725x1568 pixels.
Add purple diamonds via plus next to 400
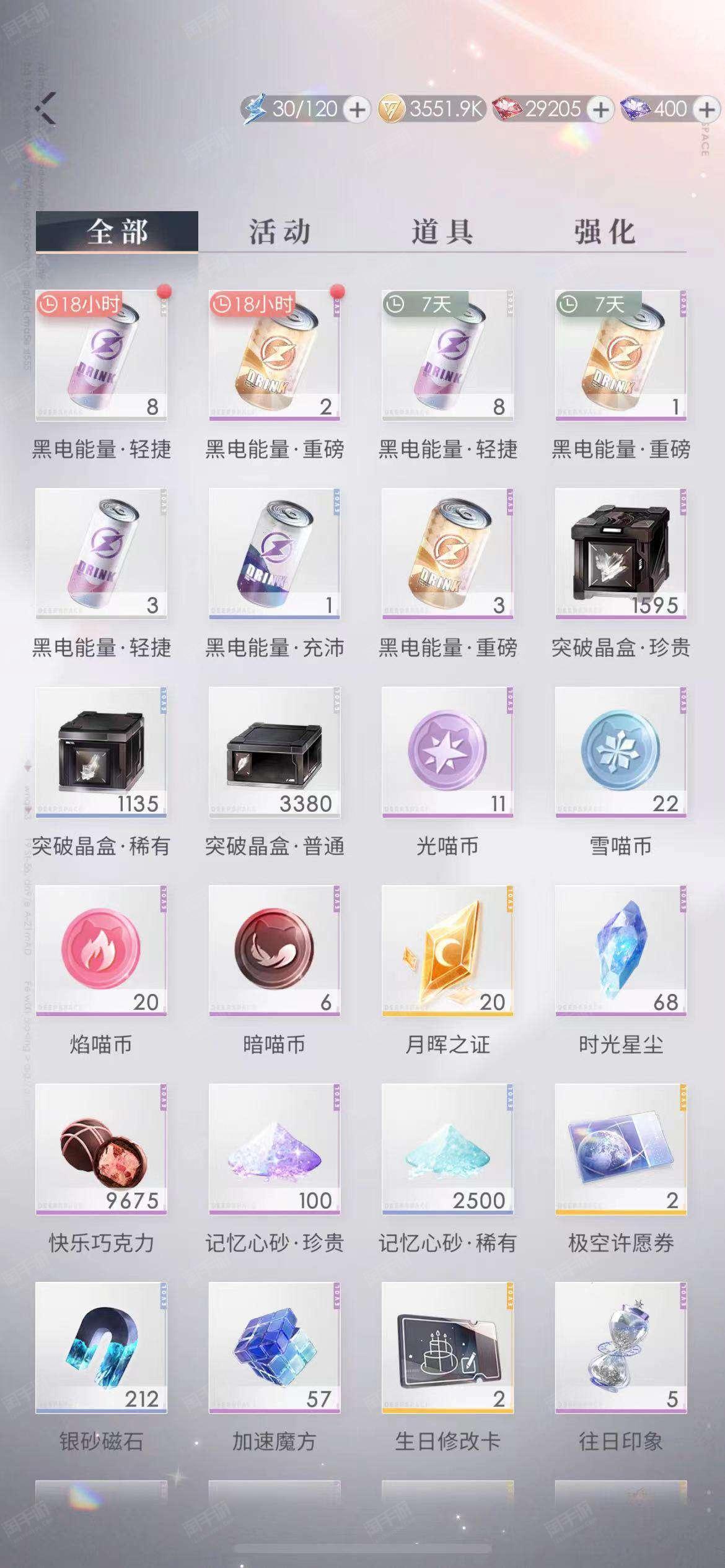point(707,110)
